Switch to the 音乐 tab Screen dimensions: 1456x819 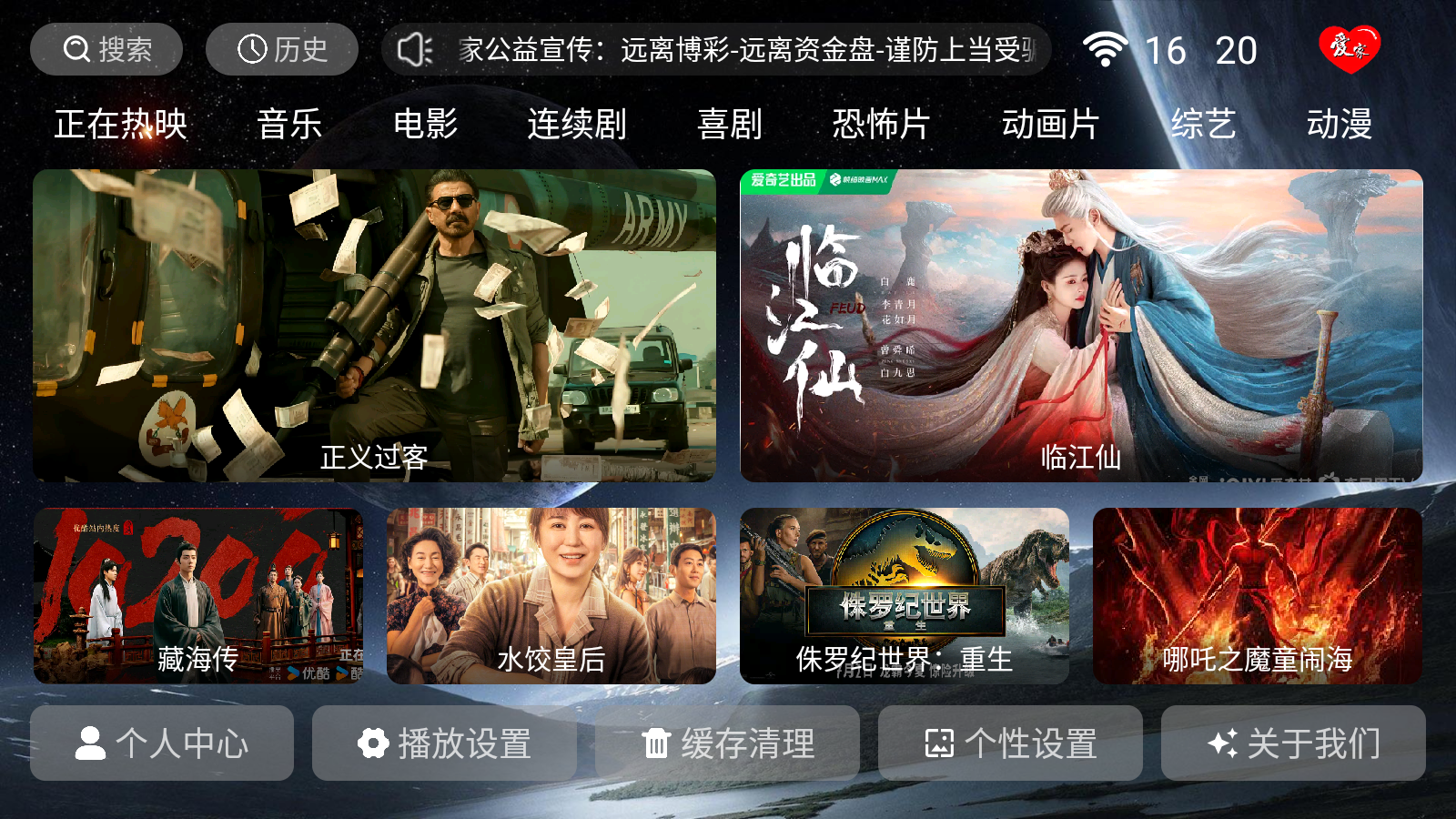tap(289, 124)
